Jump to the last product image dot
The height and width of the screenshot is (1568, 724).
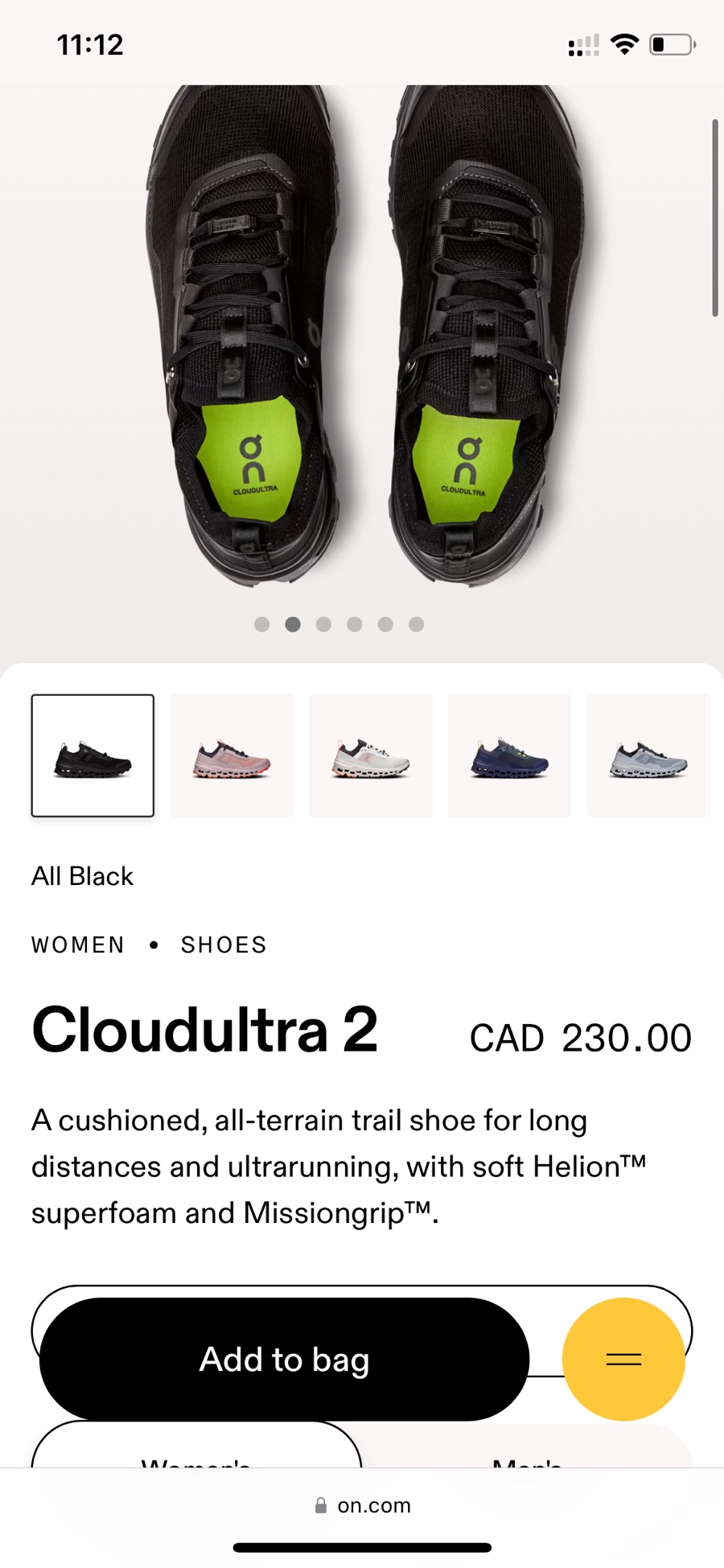point(416,624)
